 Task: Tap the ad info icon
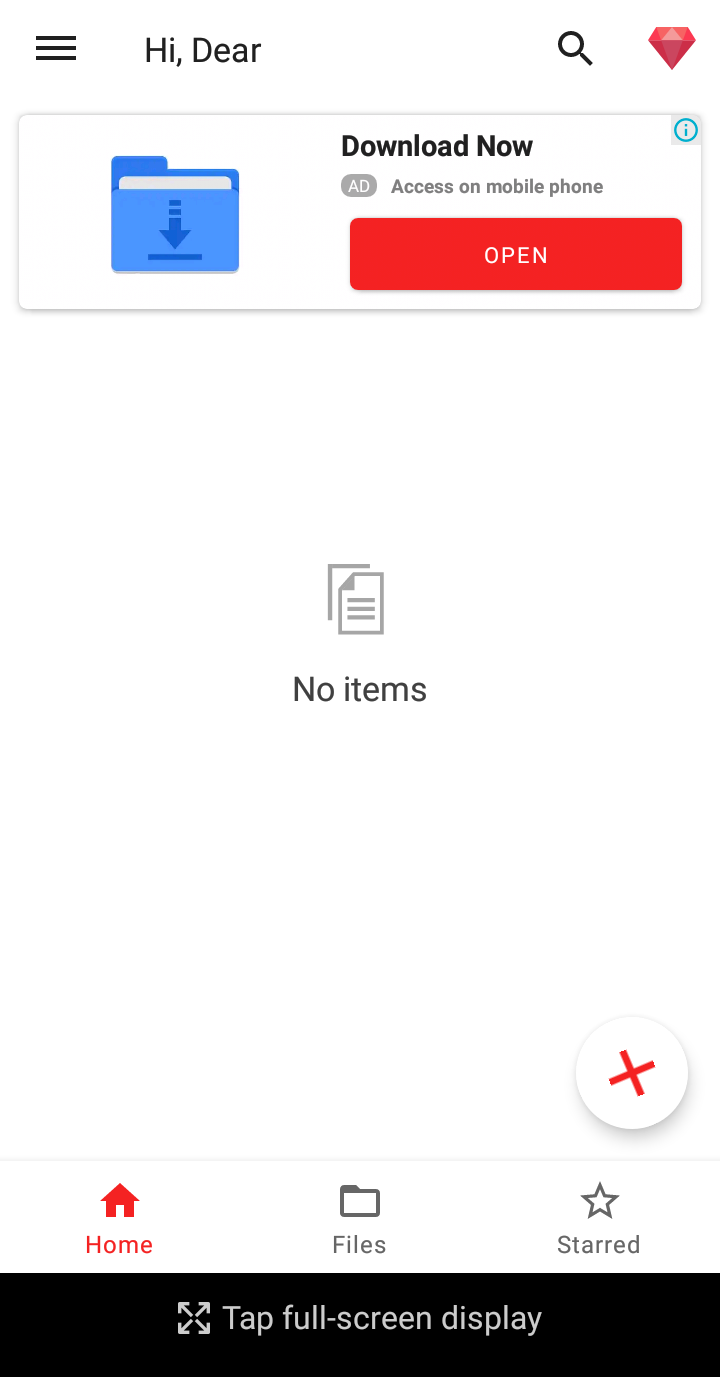pos(686,130)
